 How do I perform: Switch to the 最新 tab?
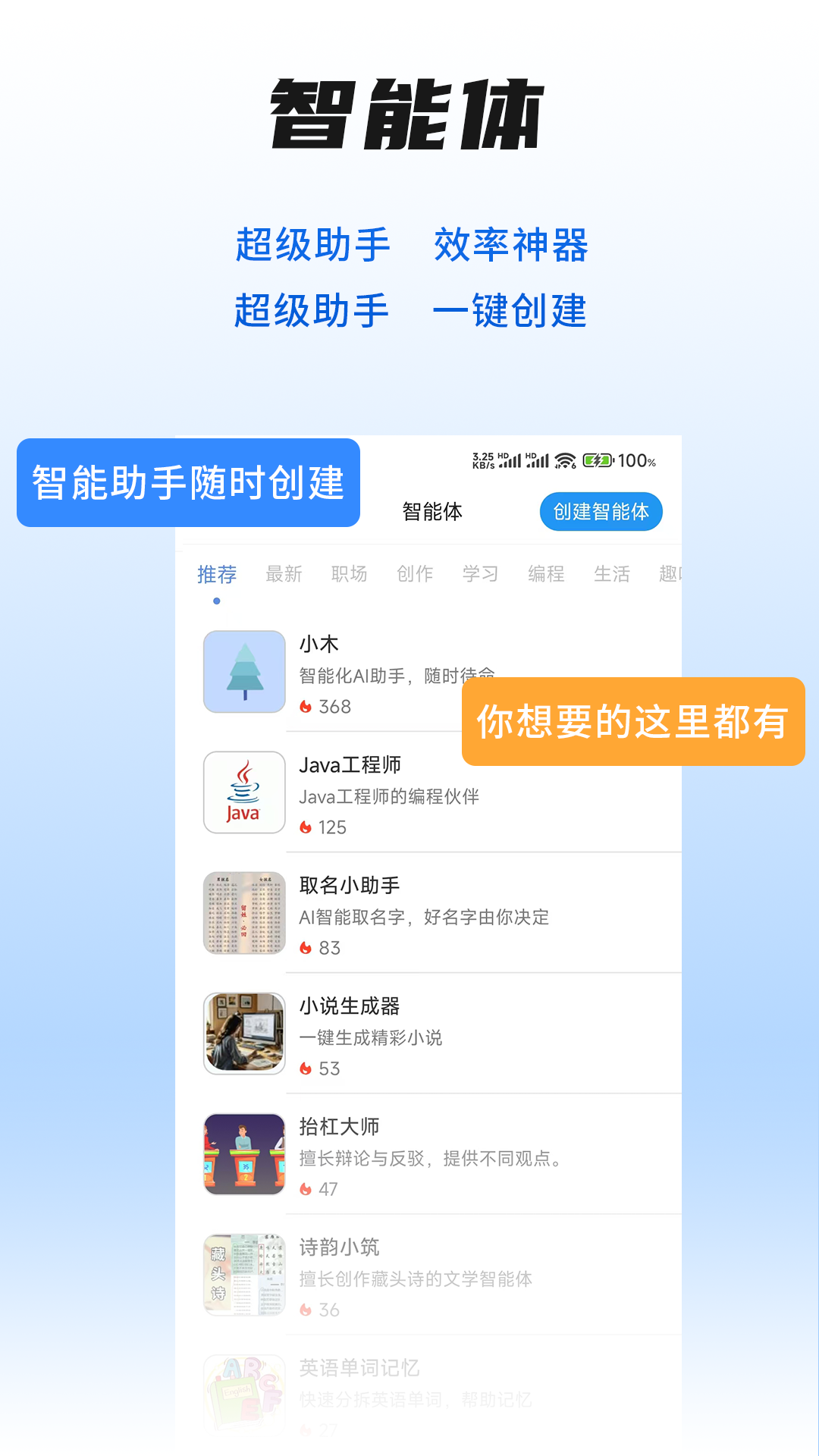click(x=284, y=574)
